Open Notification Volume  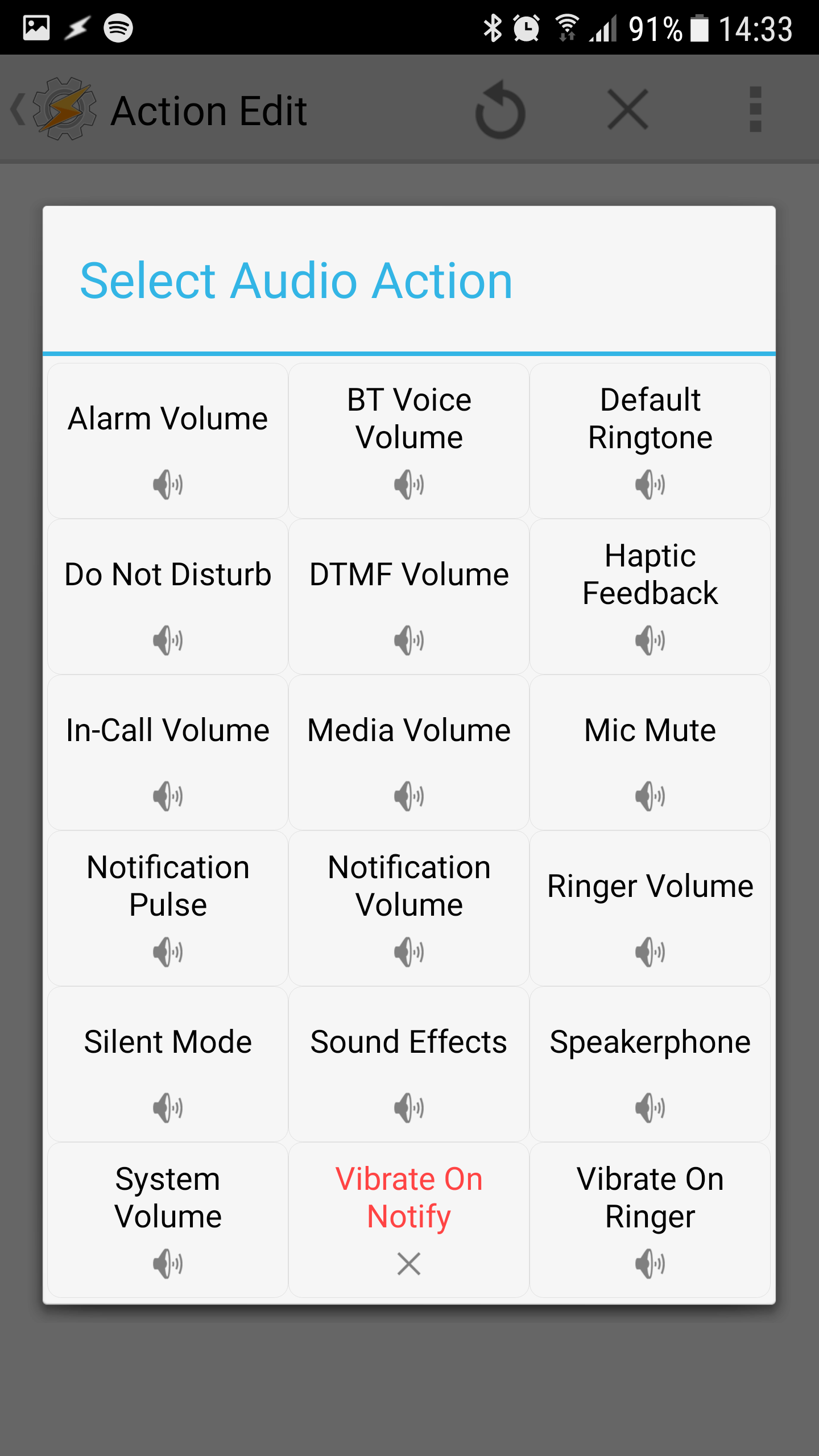(409, 909)
